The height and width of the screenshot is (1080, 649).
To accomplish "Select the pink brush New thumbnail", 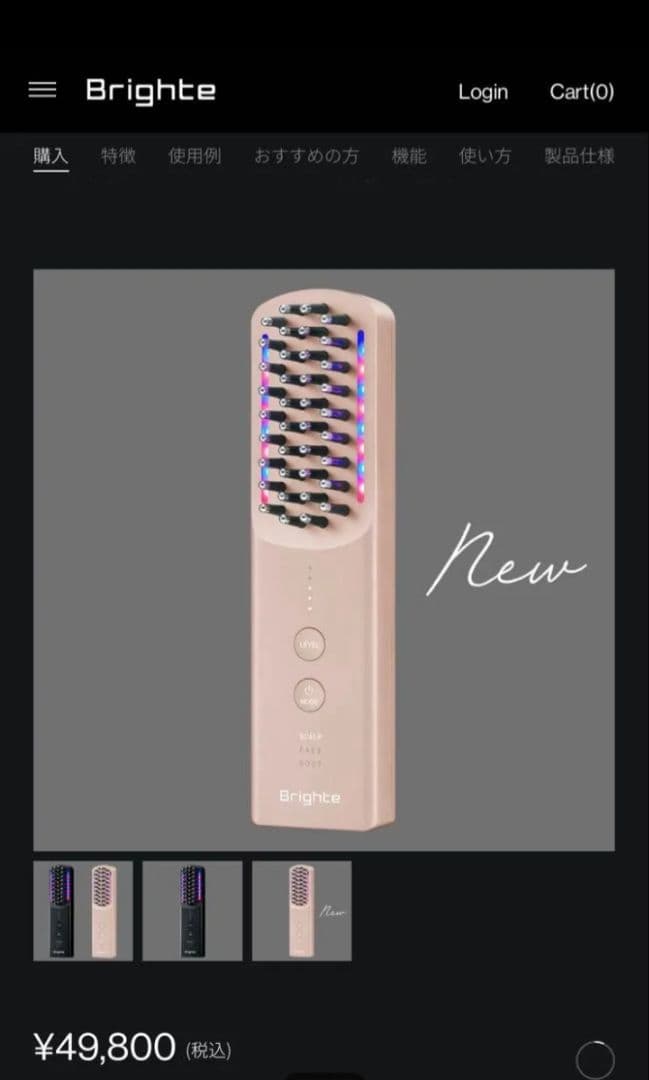I will [301, 910].
